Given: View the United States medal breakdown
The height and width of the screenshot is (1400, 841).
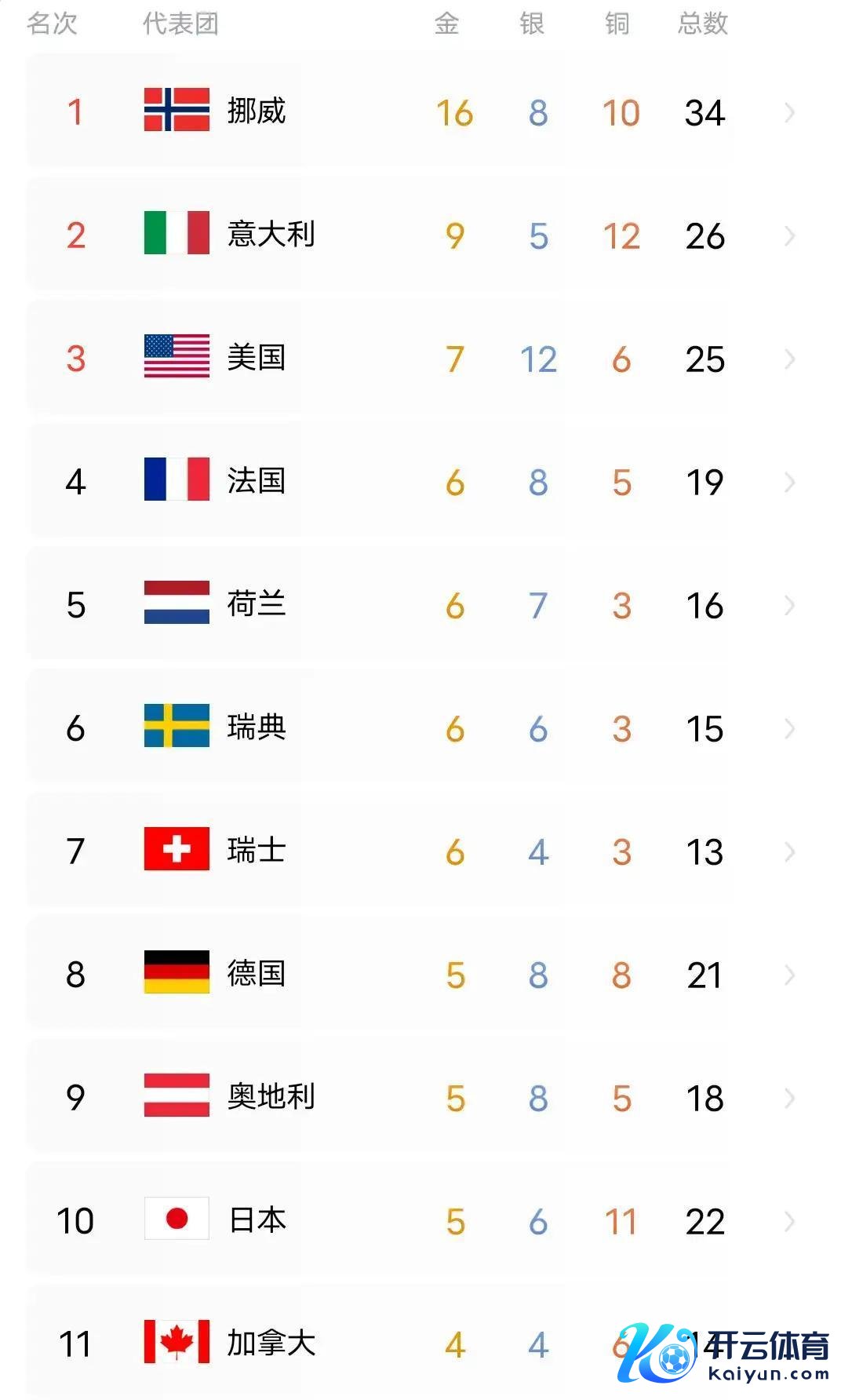Looking at the screenshot, I should pyautogui.click(x=789, y=359).
